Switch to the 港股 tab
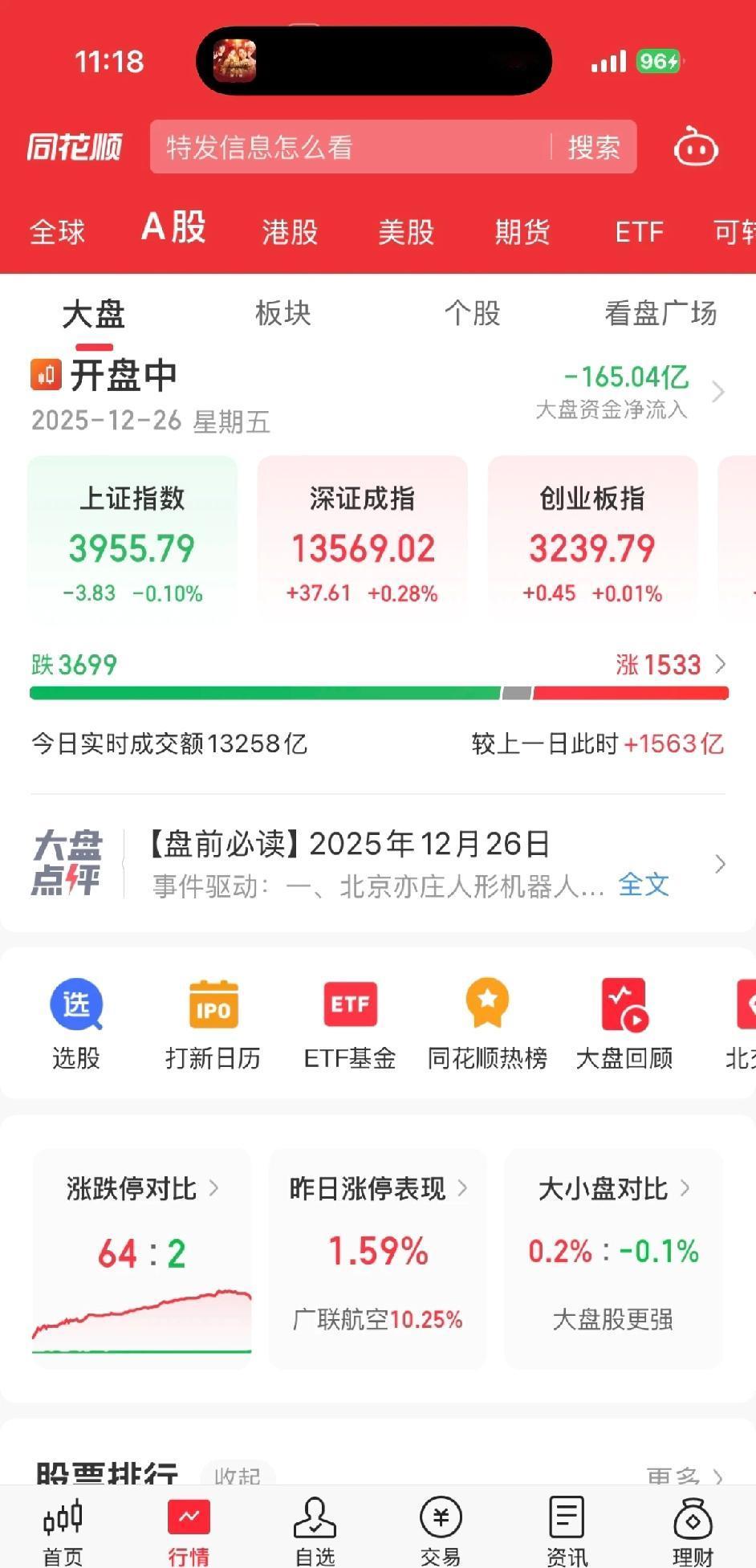The height and width of the screenshot is (1568, 756). 289,231
